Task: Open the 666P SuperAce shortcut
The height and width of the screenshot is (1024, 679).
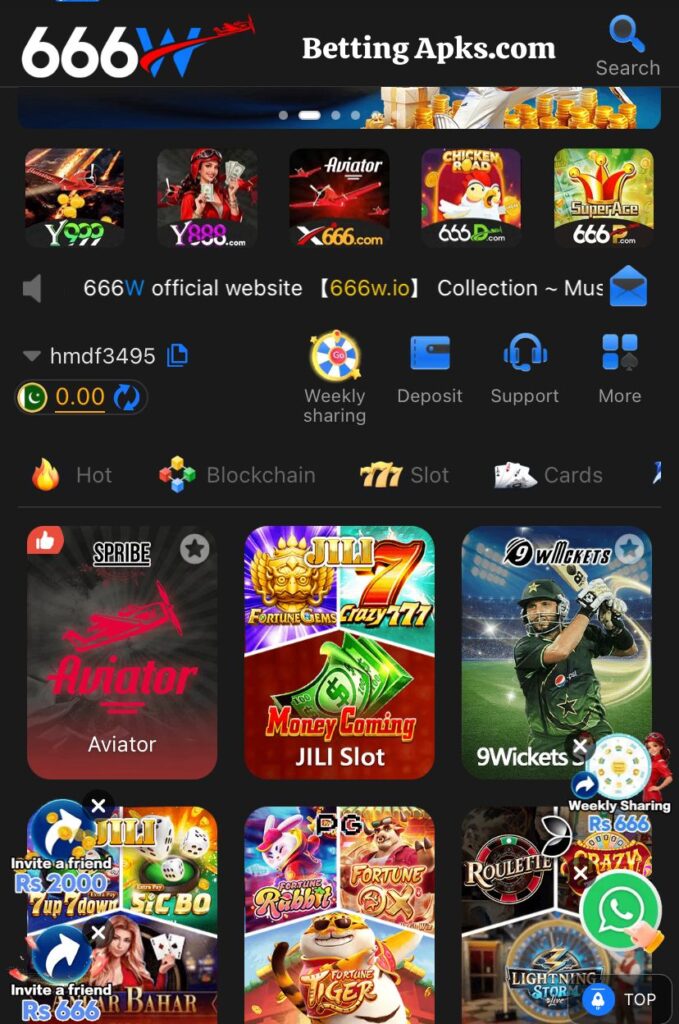Action: (603, 197)
